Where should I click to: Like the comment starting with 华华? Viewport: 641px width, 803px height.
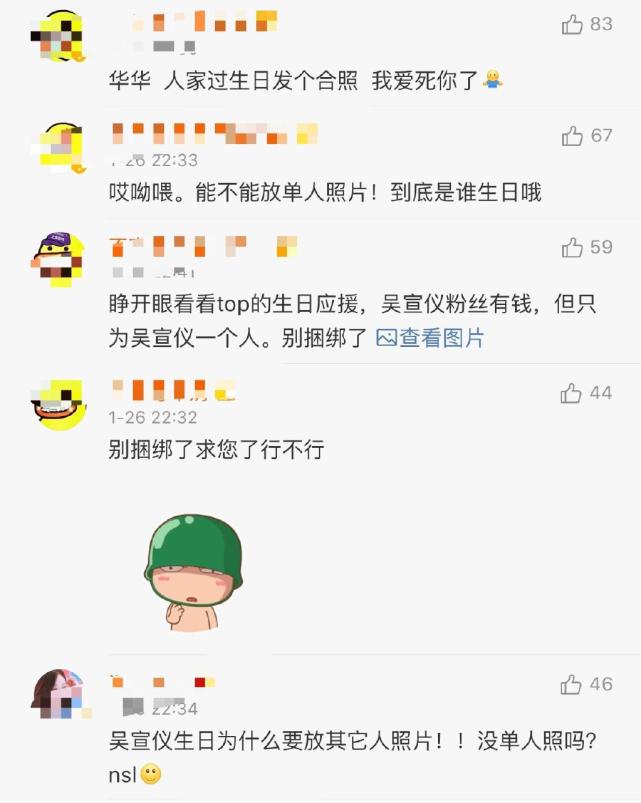pos(572,25)
